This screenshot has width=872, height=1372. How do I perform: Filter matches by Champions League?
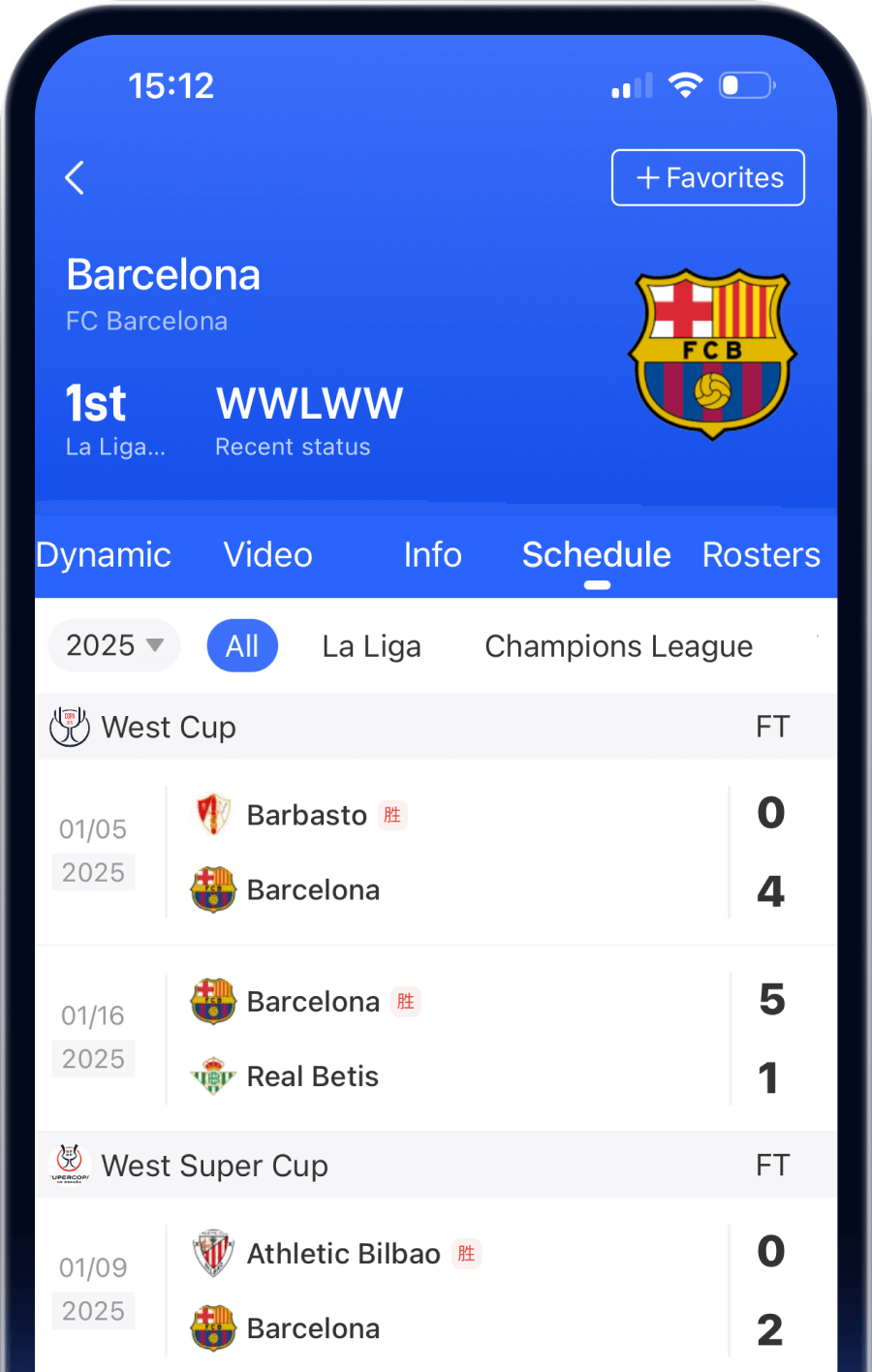click(618, 646)
